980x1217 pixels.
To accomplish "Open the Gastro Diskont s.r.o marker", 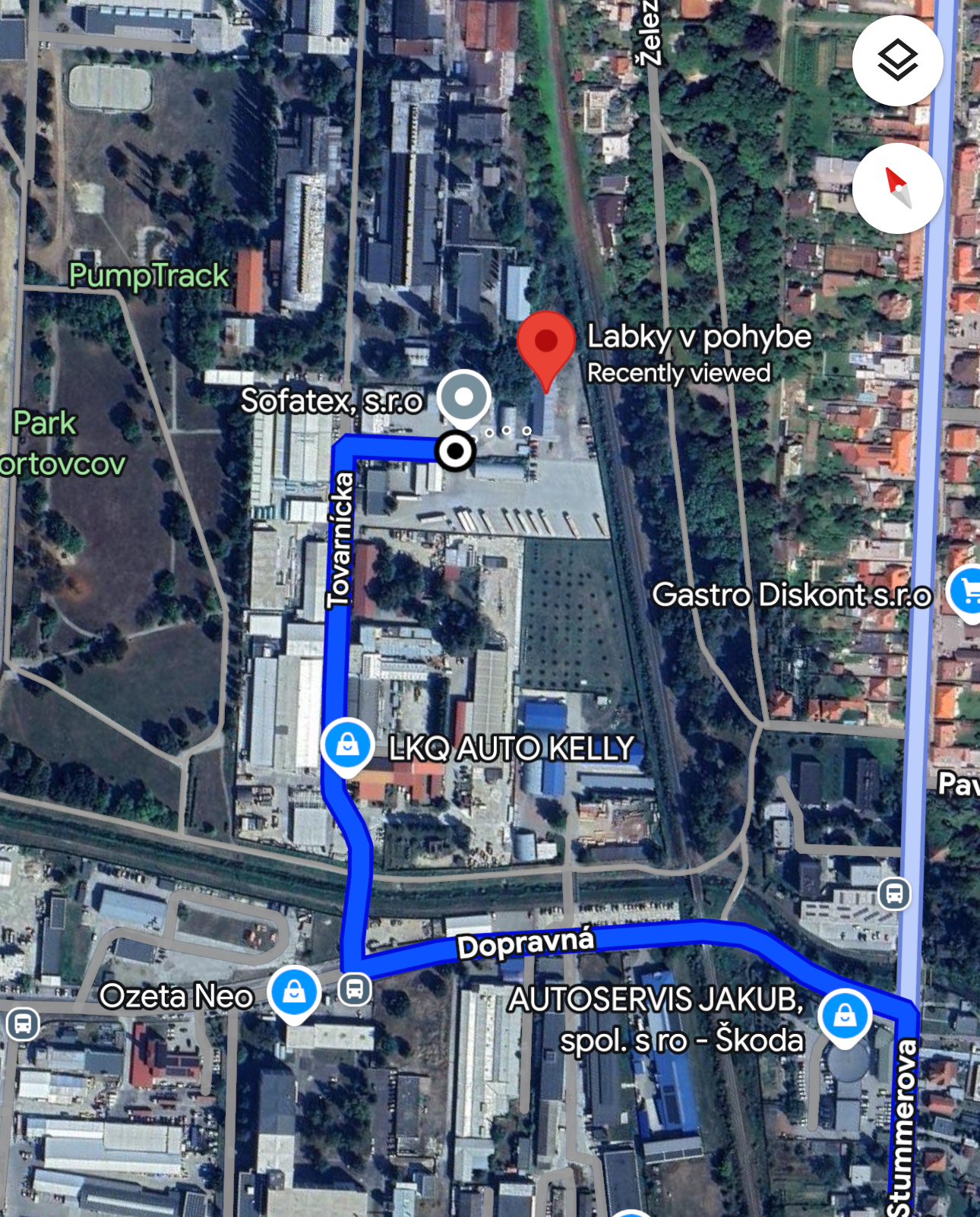I will coord(966,592).
